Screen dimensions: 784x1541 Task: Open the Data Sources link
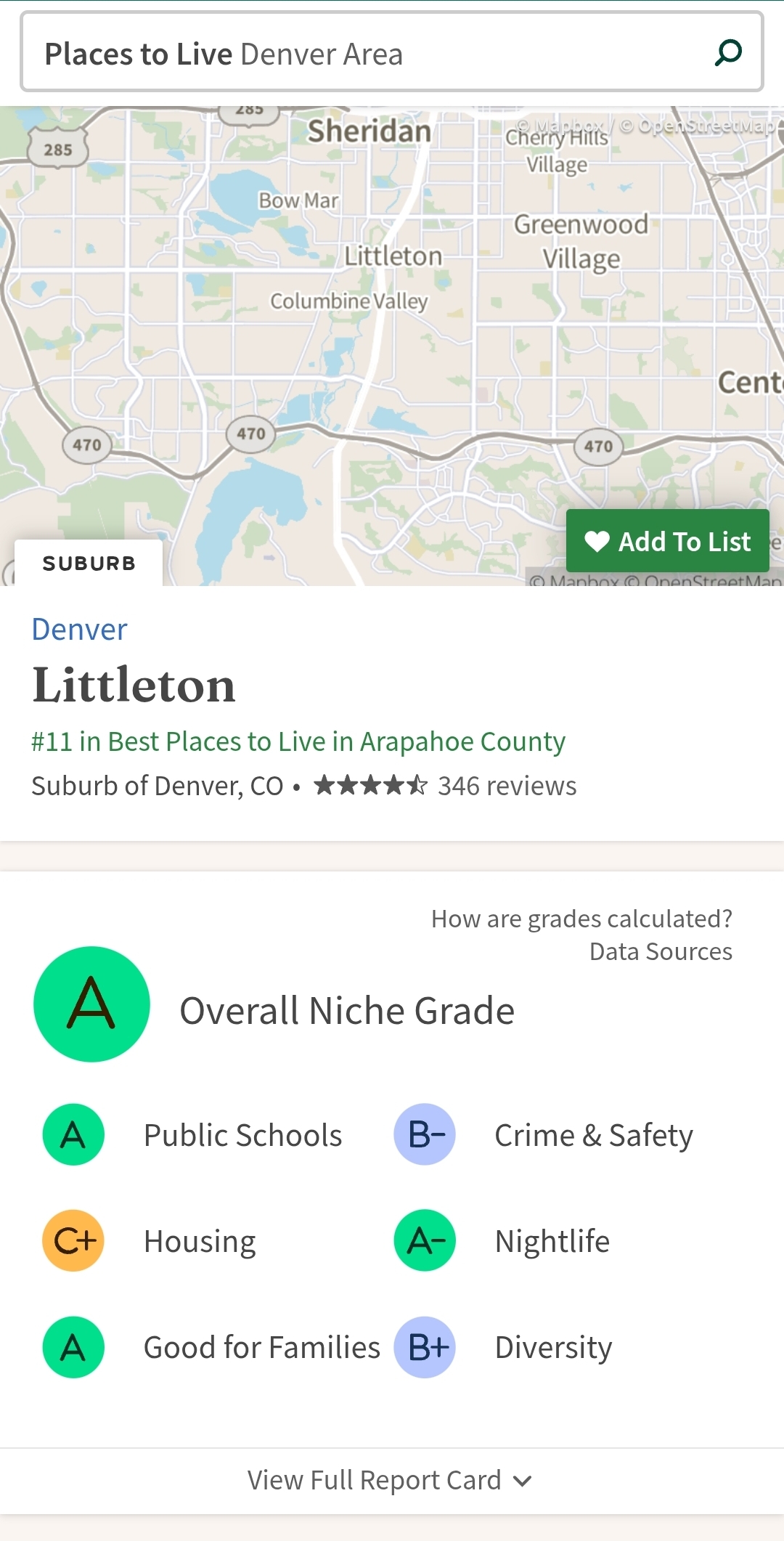tap(661, 951)
